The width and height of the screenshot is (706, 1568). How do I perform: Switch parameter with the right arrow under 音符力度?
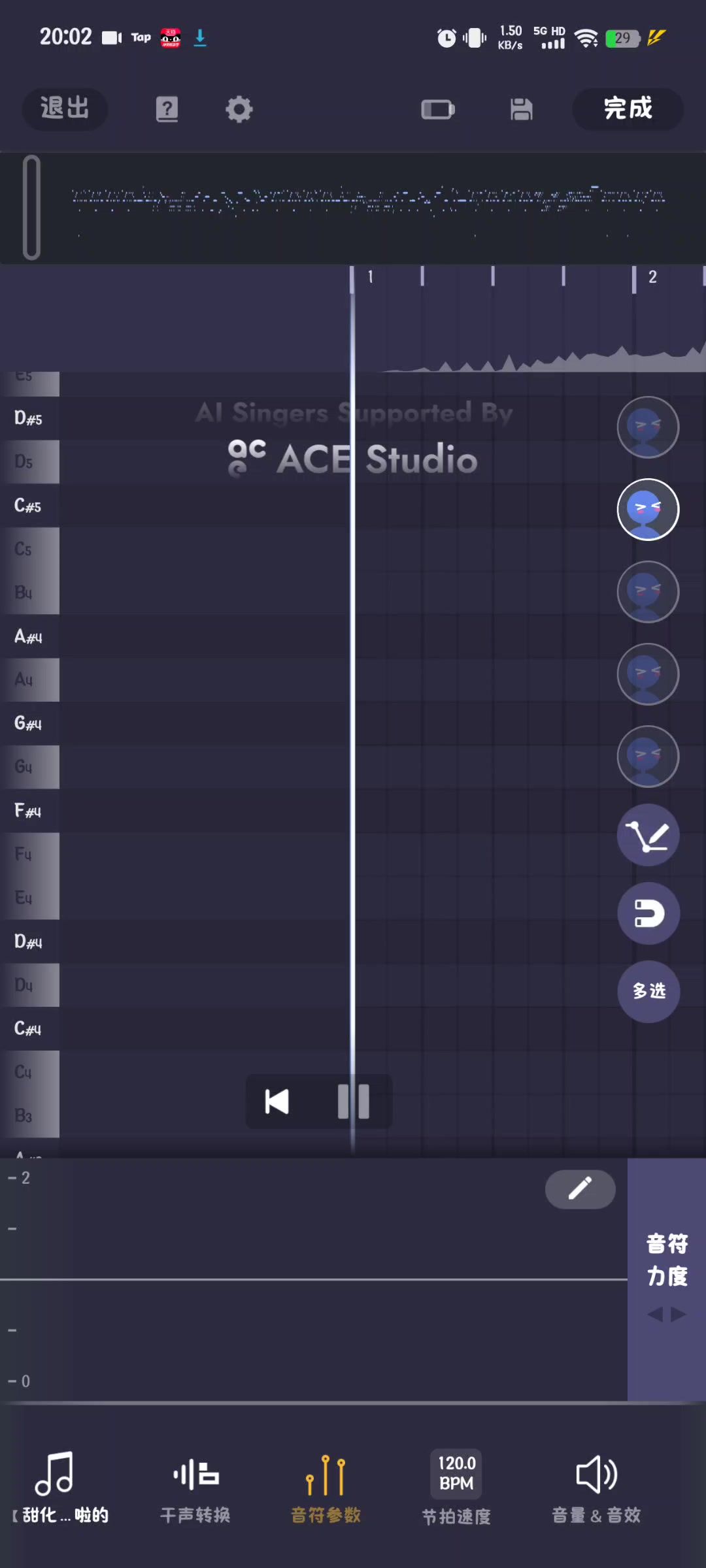679,1314
